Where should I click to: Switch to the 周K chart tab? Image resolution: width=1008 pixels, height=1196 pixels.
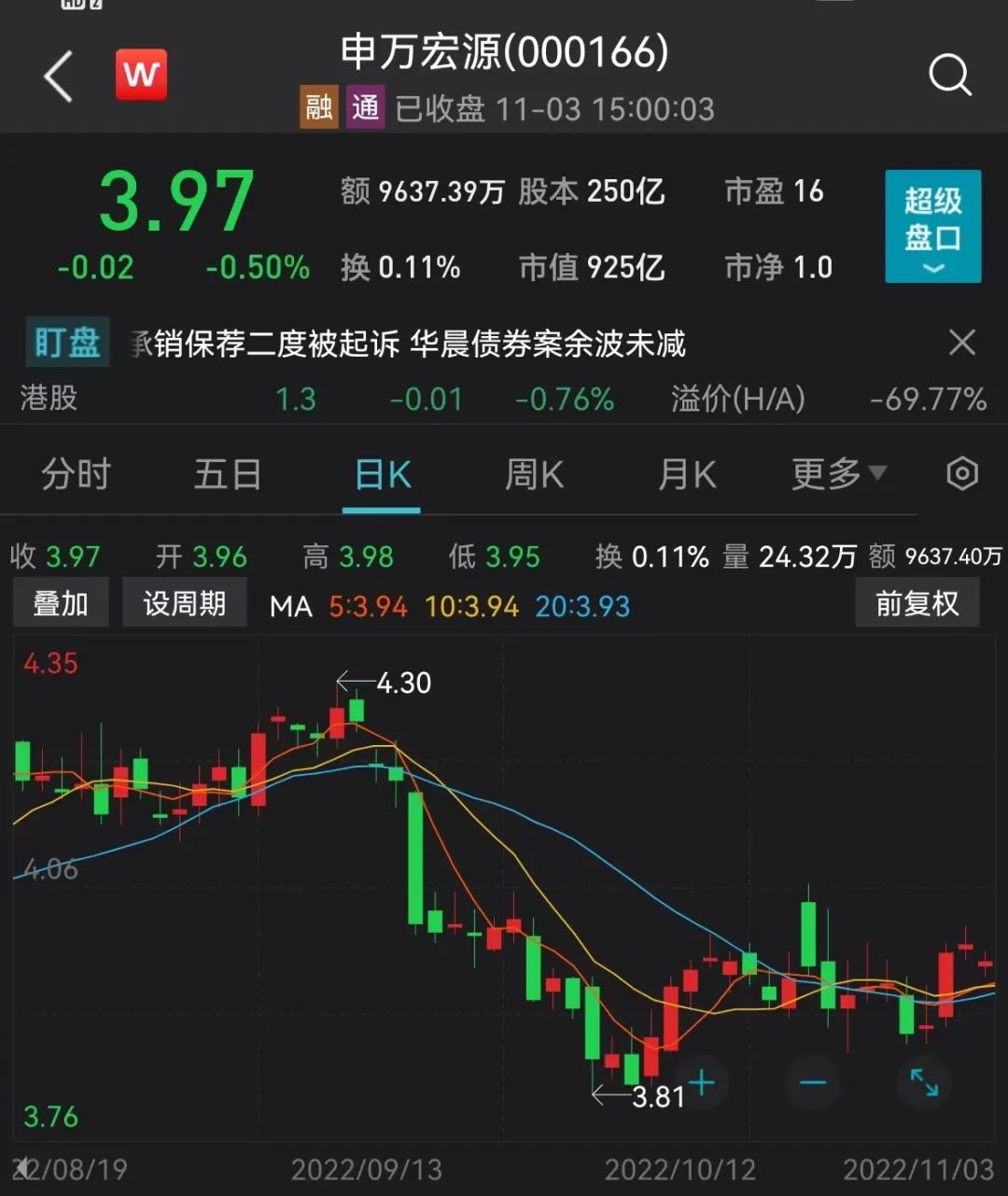pos(534,474)
